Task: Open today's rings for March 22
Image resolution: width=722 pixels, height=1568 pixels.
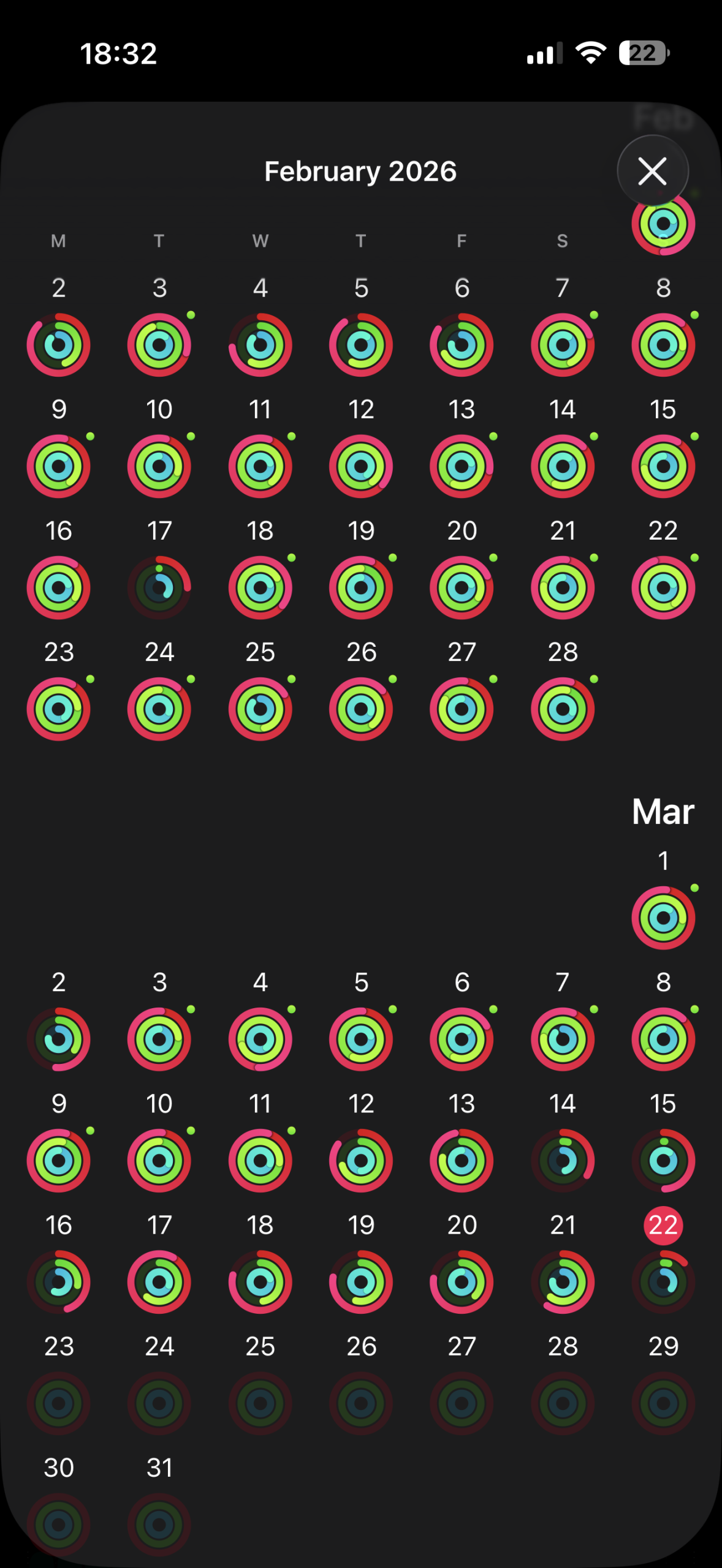Action: (663, 1281)
